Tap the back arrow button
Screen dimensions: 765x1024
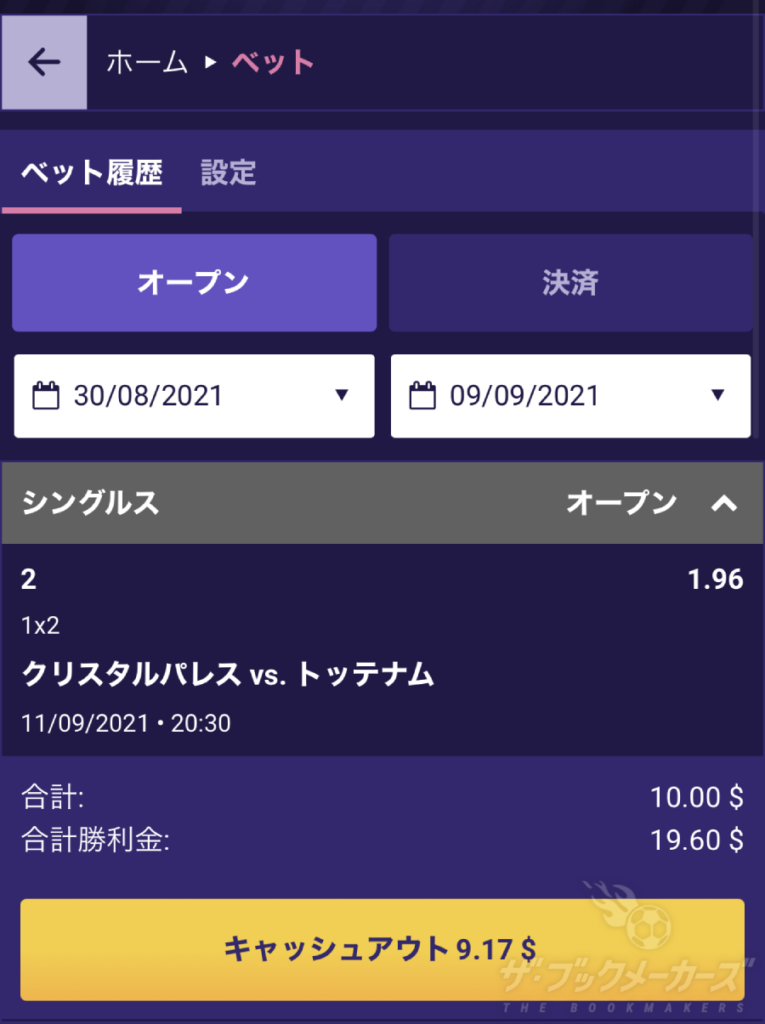coord(44,63)
